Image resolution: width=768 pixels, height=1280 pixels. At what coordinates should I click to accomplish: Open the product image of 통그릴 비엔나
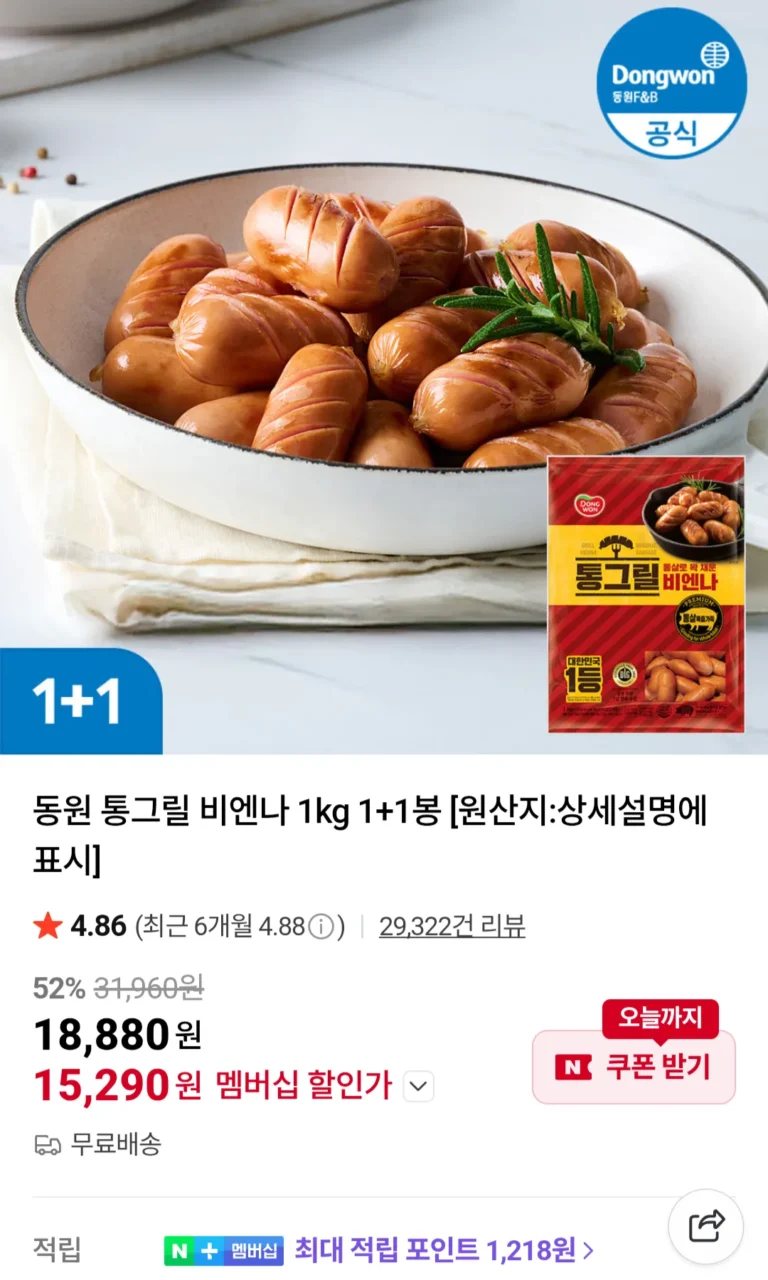(384, 377)
